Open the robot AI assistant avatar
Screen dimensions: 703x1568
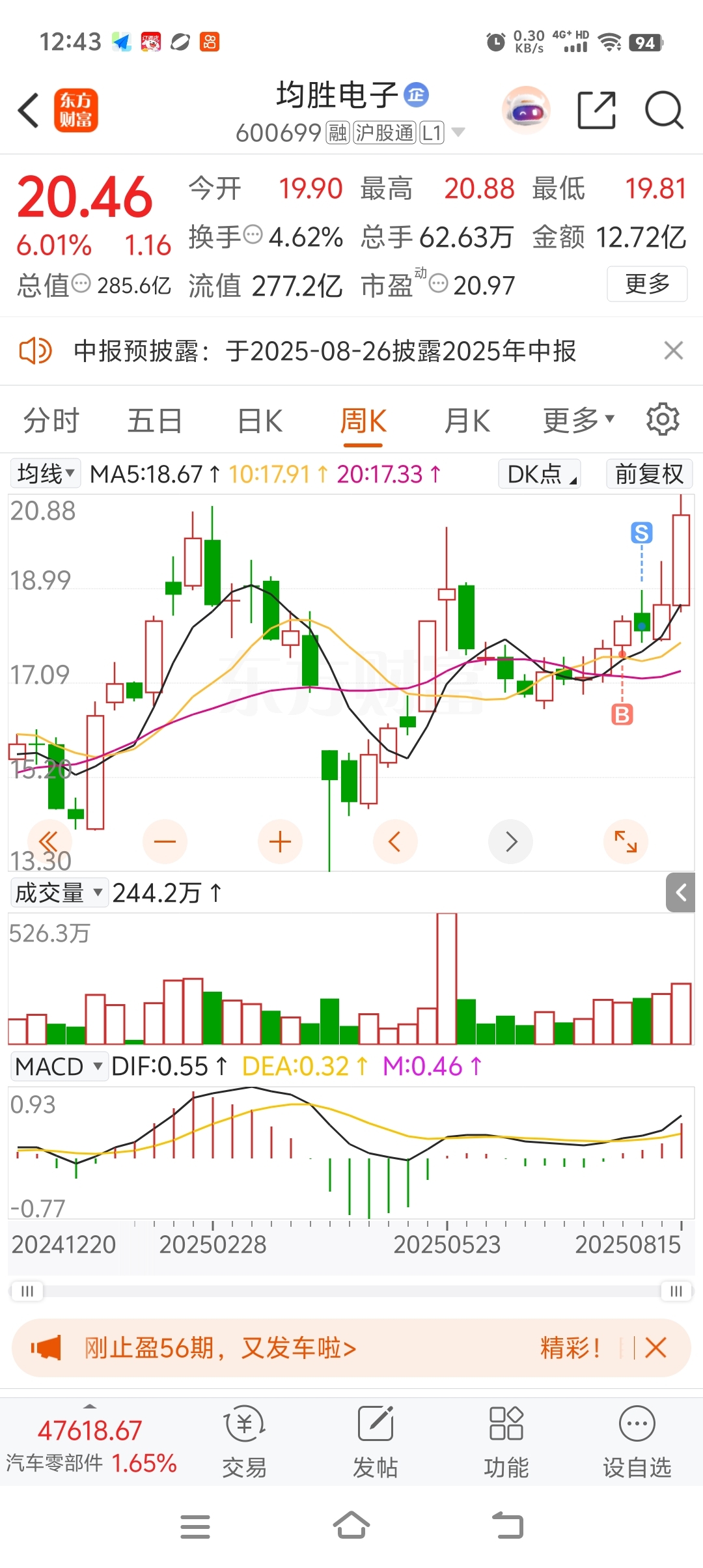point(526,110)
